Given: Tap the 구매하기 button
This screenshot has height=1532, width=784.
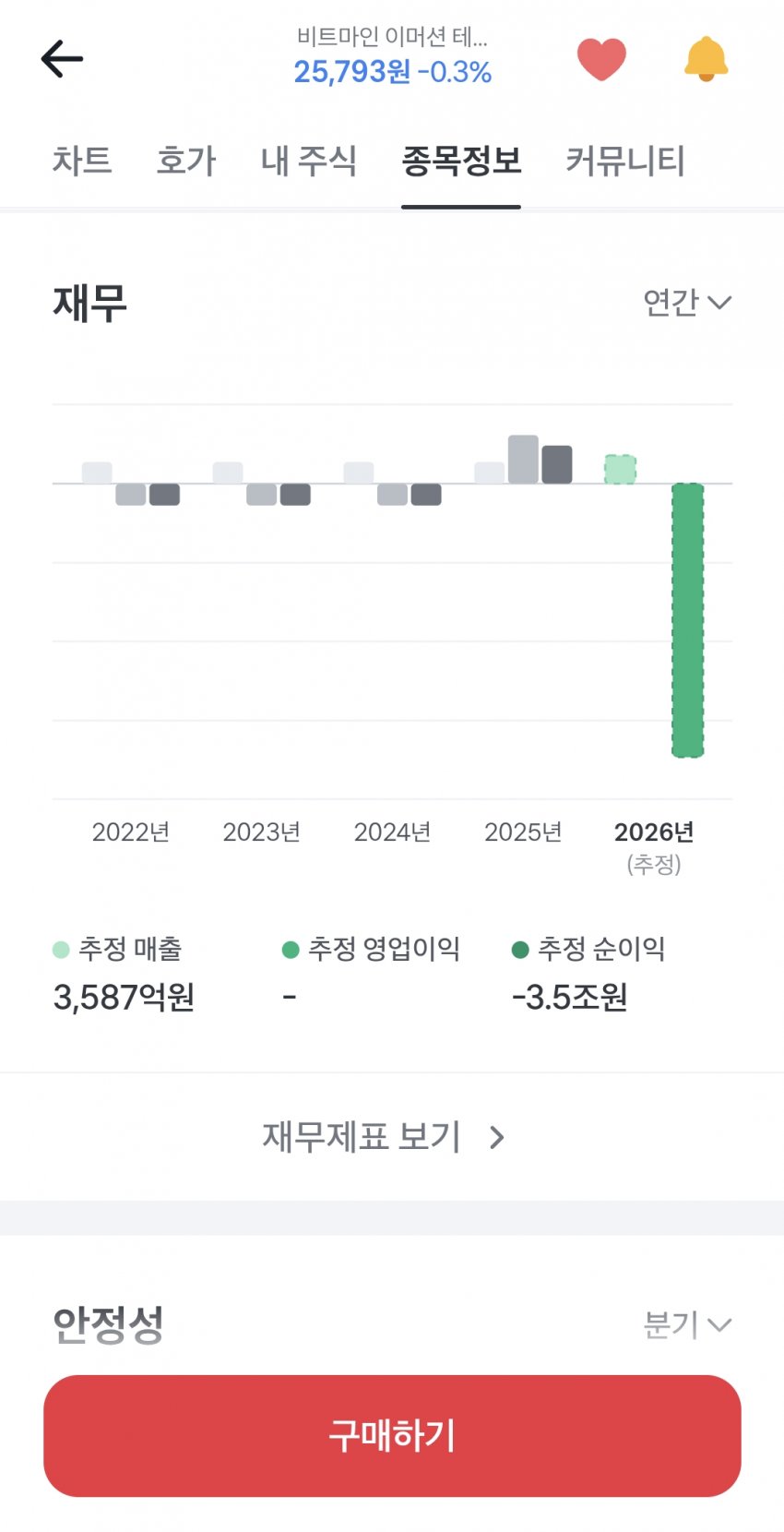Looking at the screenshot, I should [x=392, y=1435].
